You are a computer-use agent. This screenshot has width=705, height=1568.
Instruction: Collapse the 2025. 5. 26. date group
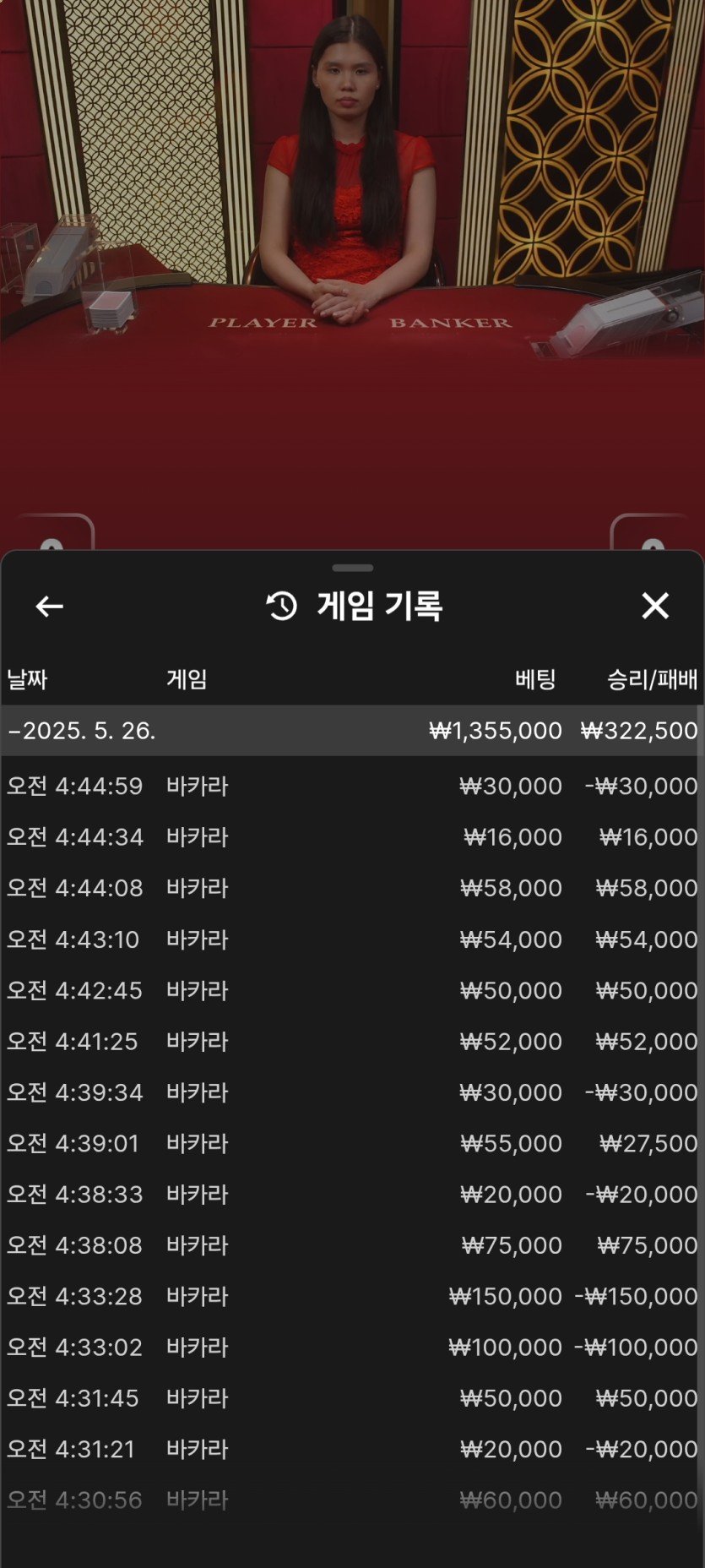click(352, 731)
